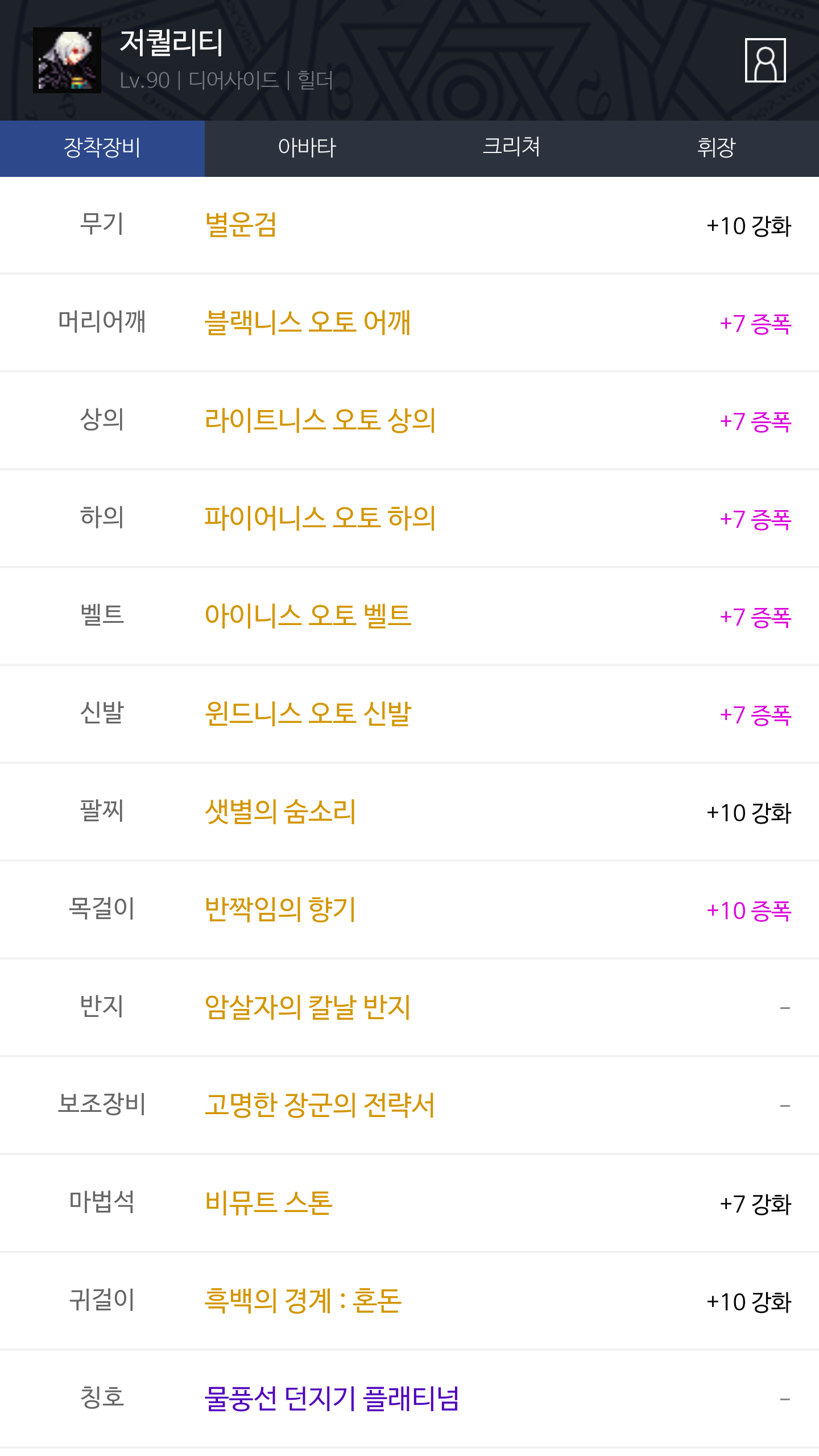Select the 장착장비 tab

[102, 148]
